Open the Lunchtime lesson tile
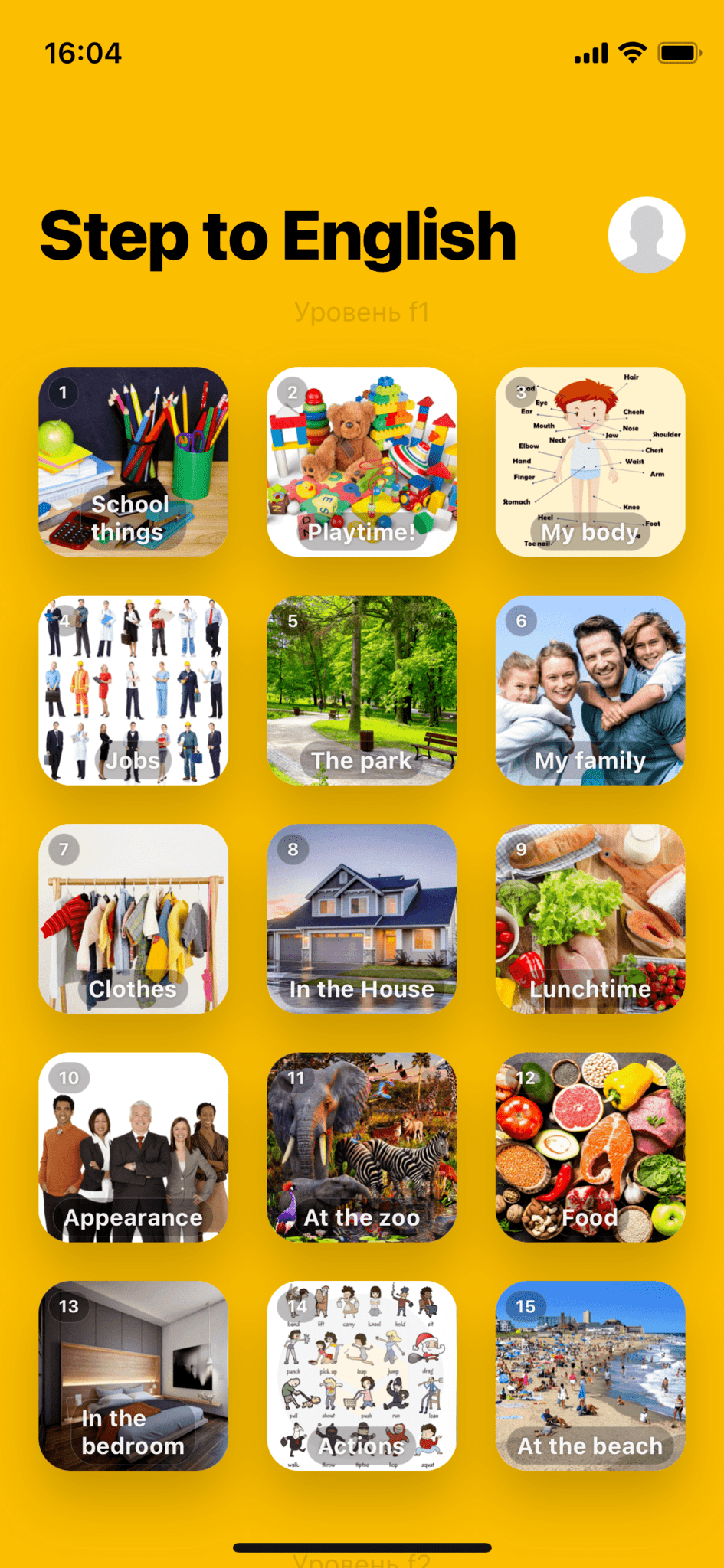 click(x=590, y=918)
